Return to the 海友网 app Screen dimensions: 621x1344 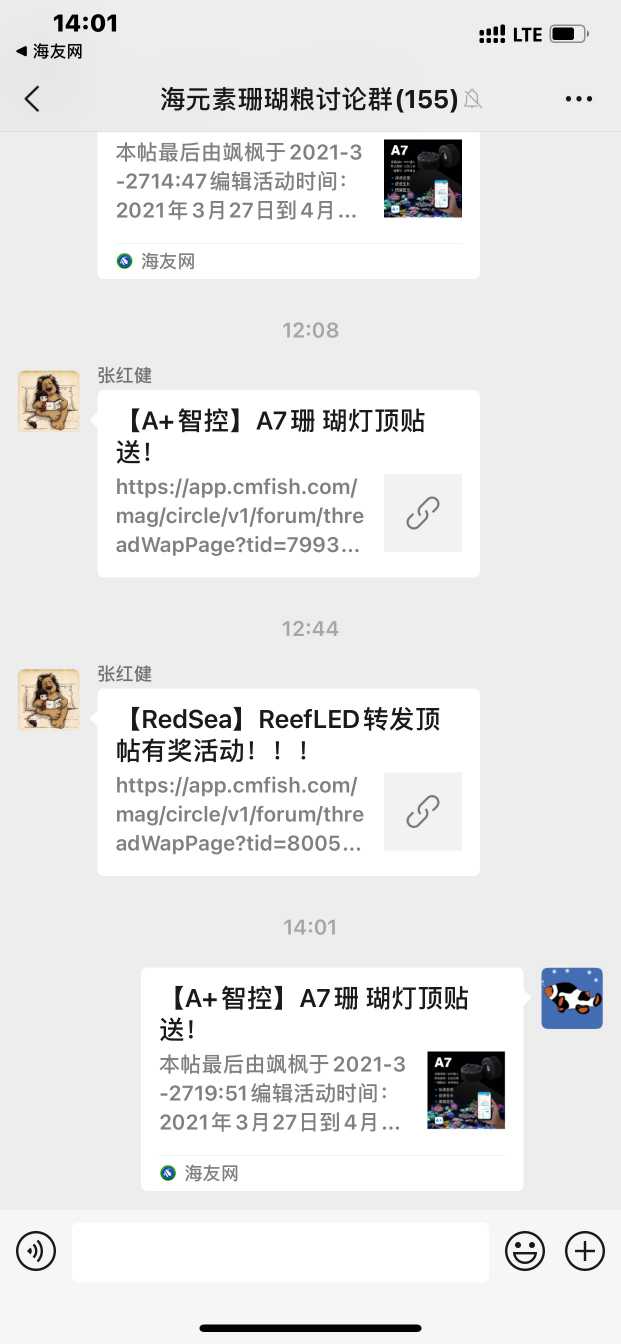(x=49, y=51)
